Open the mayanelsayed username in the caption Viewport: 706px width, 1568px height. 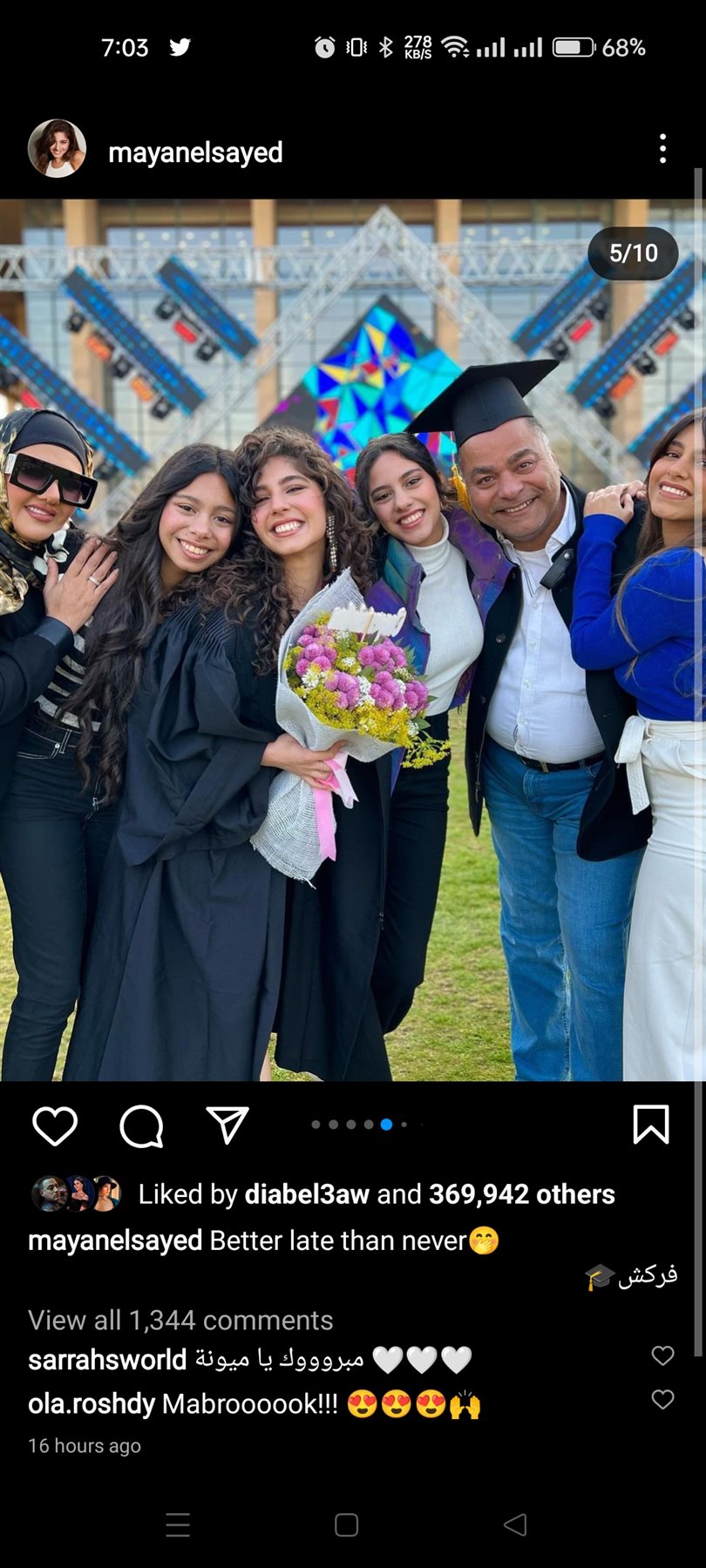click(x=115, y=1240)
